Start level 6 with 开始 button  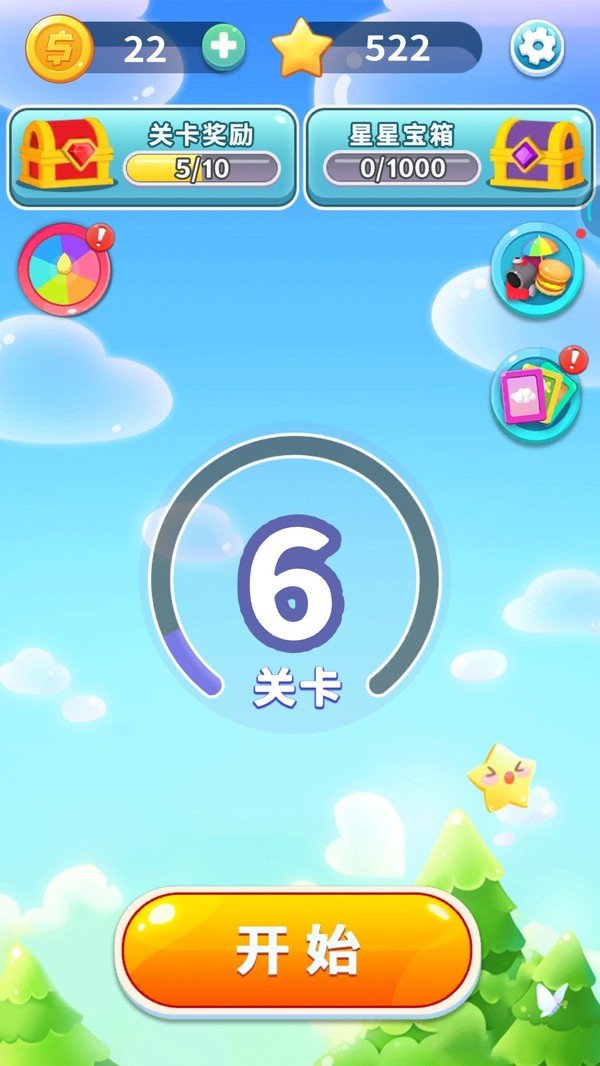[298, 950]
